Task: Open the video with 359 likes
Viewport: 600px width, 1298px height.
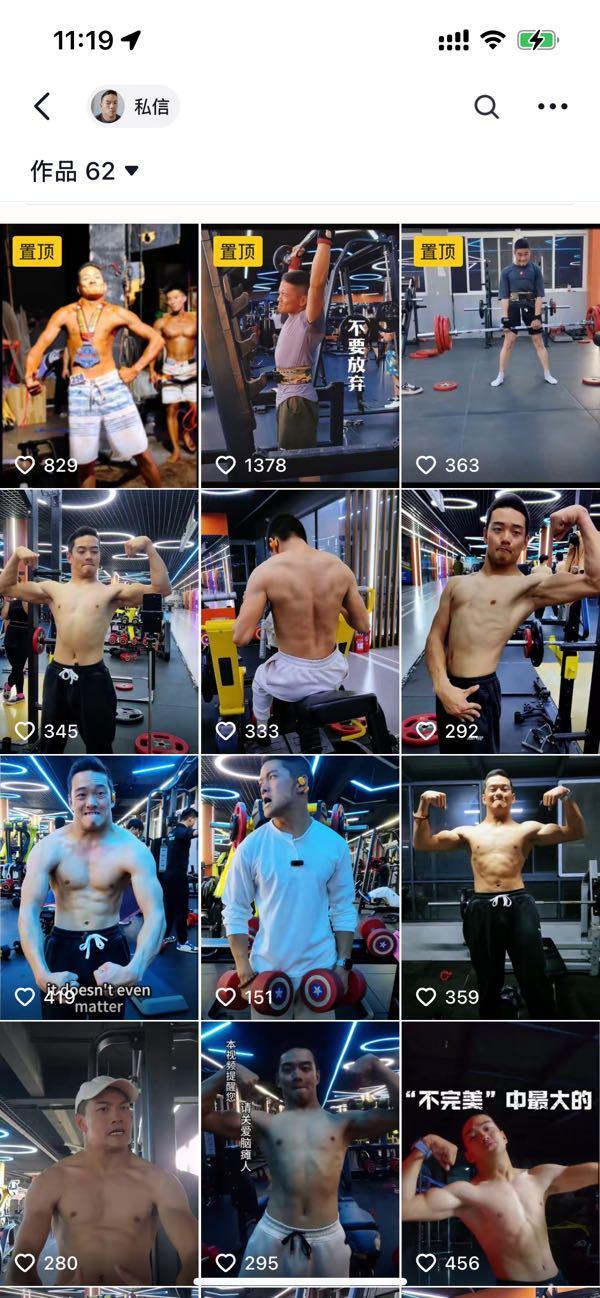Action: click(x=500, y=887)
